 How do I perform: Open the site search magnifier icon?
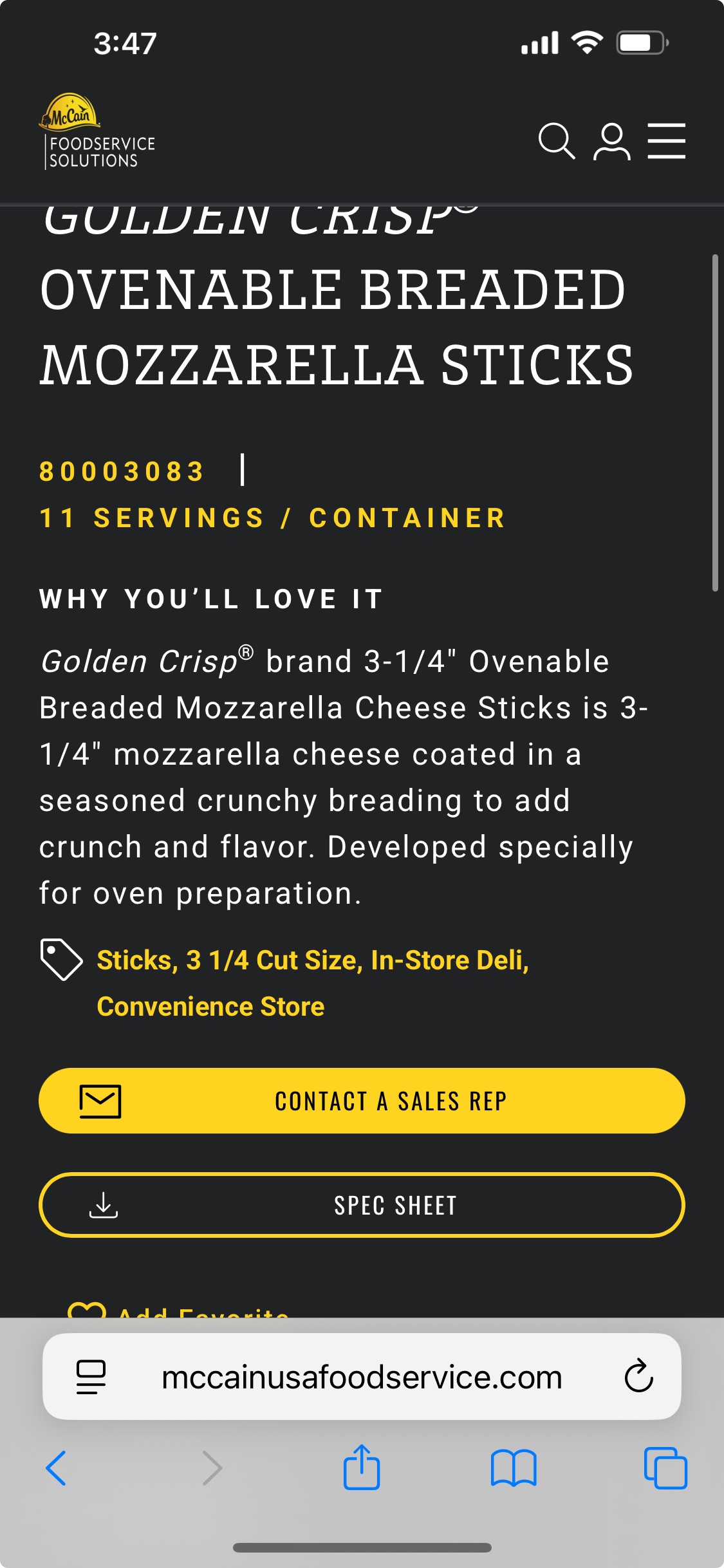pyautogui.click(x=557, y=141)
